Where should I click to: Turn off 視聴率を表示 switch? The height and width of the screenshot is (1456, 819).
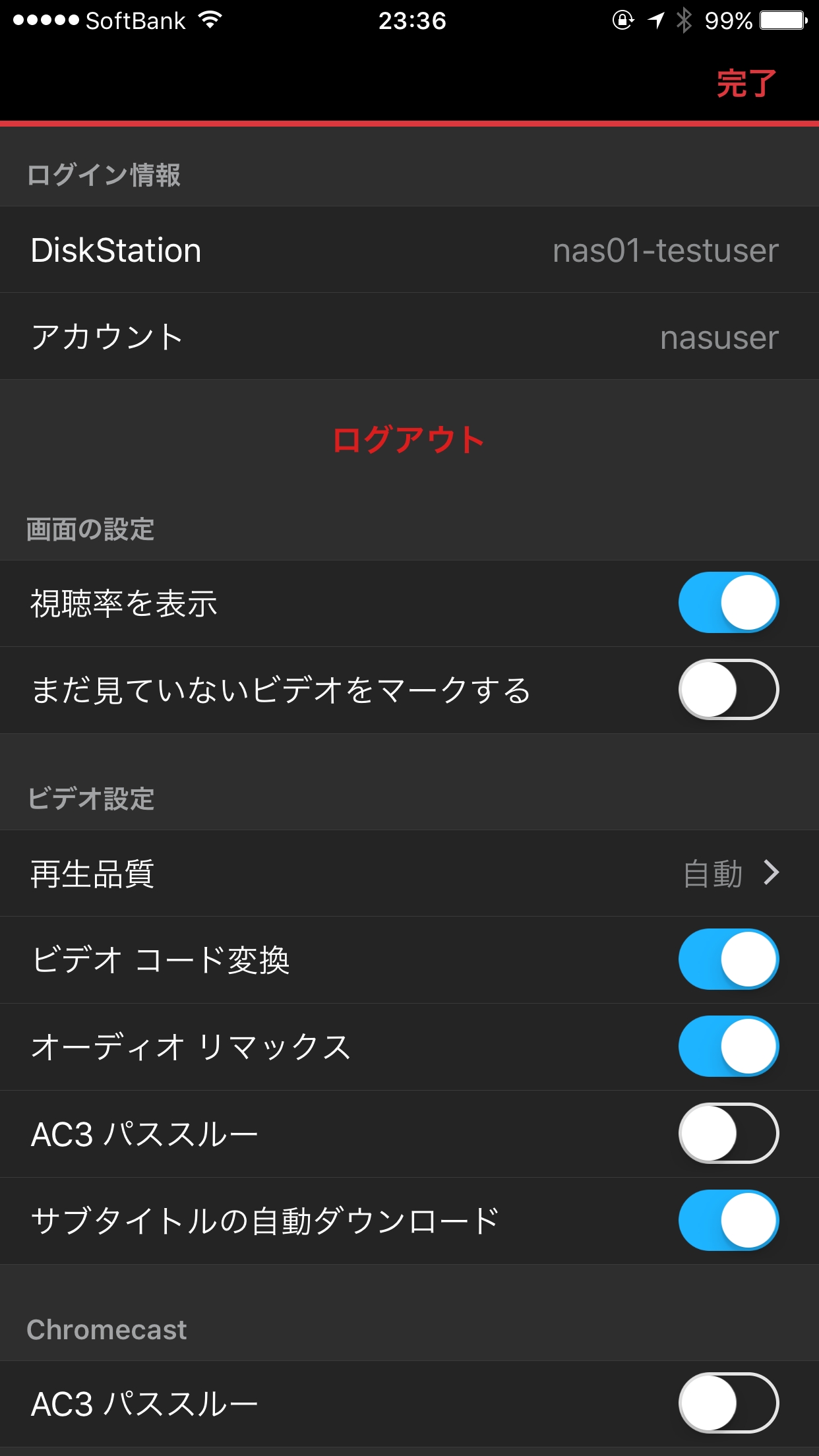(728, 603)
